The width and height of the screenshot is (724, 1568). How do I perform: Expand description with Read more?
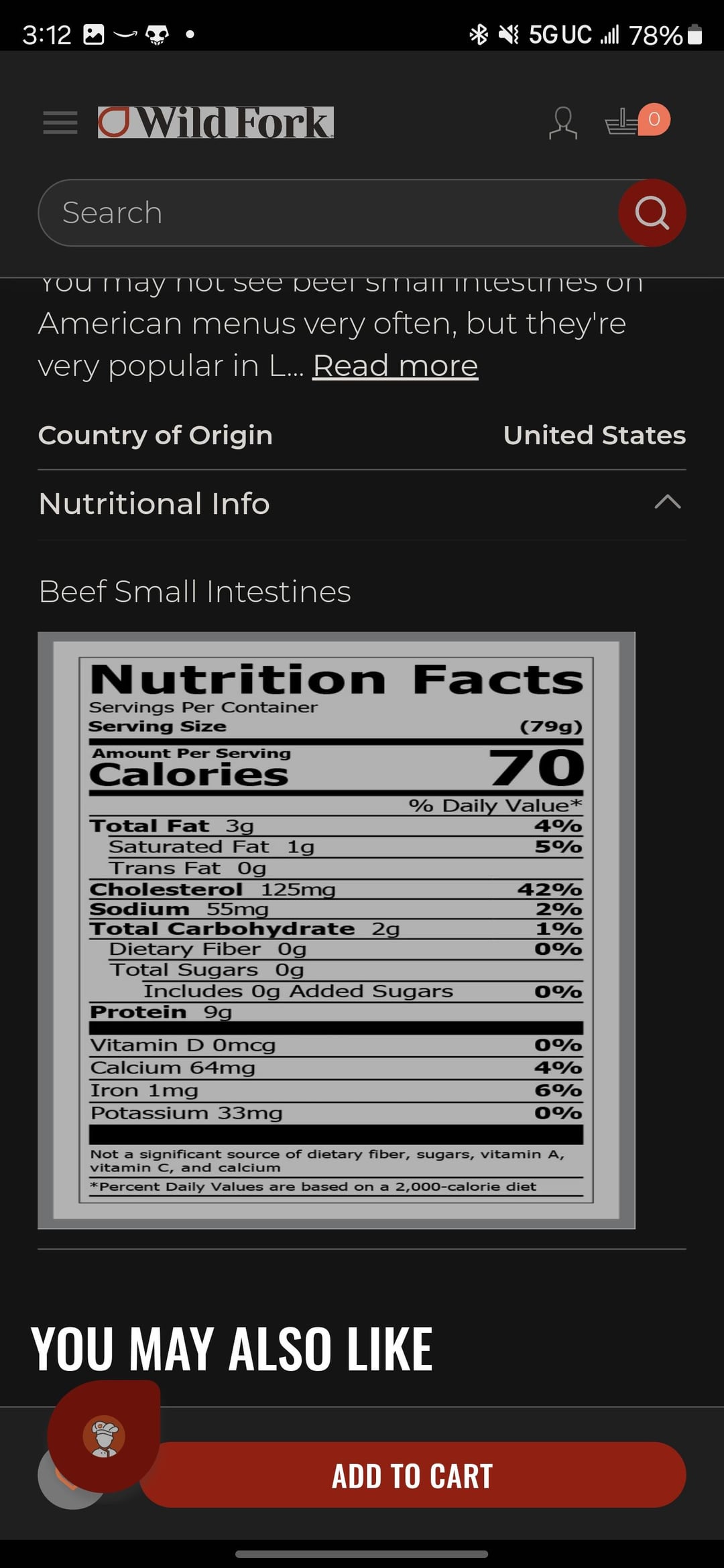tap(395, 366)
